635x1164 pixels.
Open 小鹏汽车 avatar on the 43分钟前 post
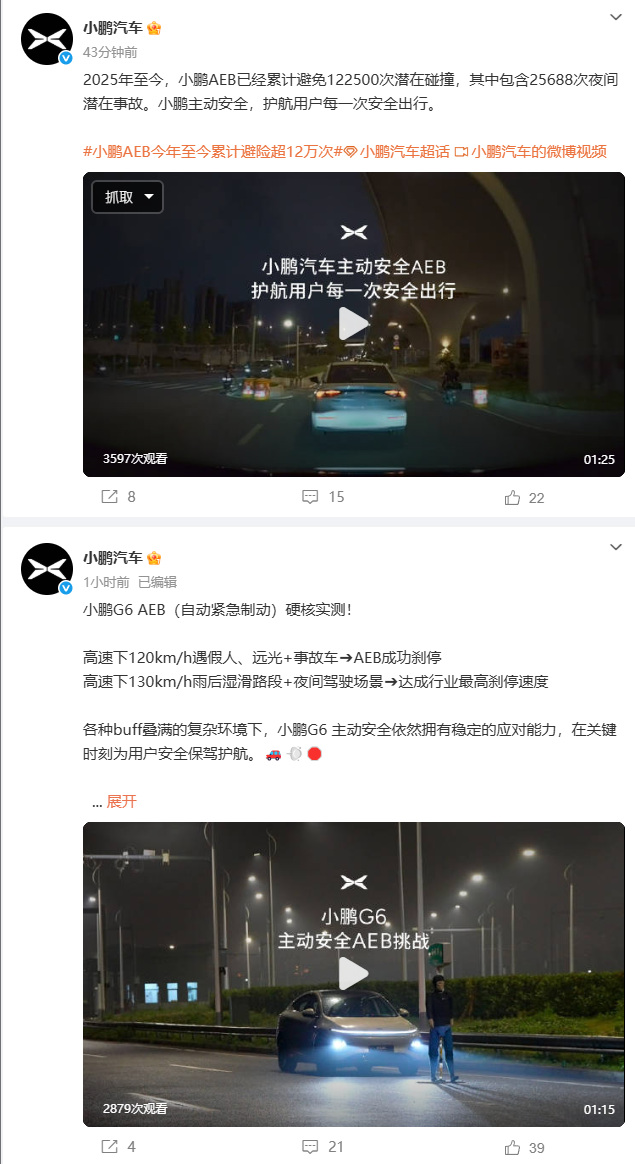(47, 39)
